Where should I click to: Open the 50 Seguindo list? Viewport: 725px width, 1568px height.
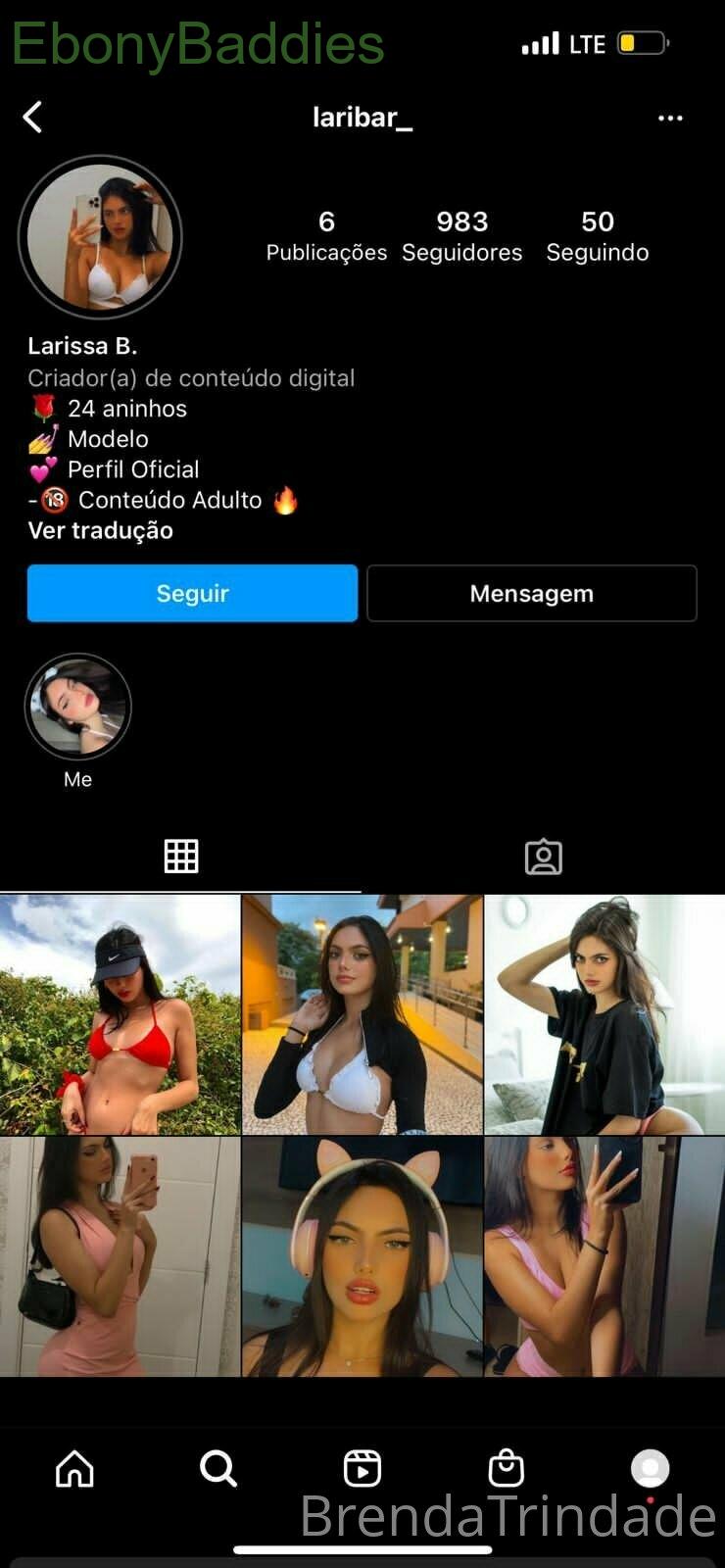tap(598, 237)
